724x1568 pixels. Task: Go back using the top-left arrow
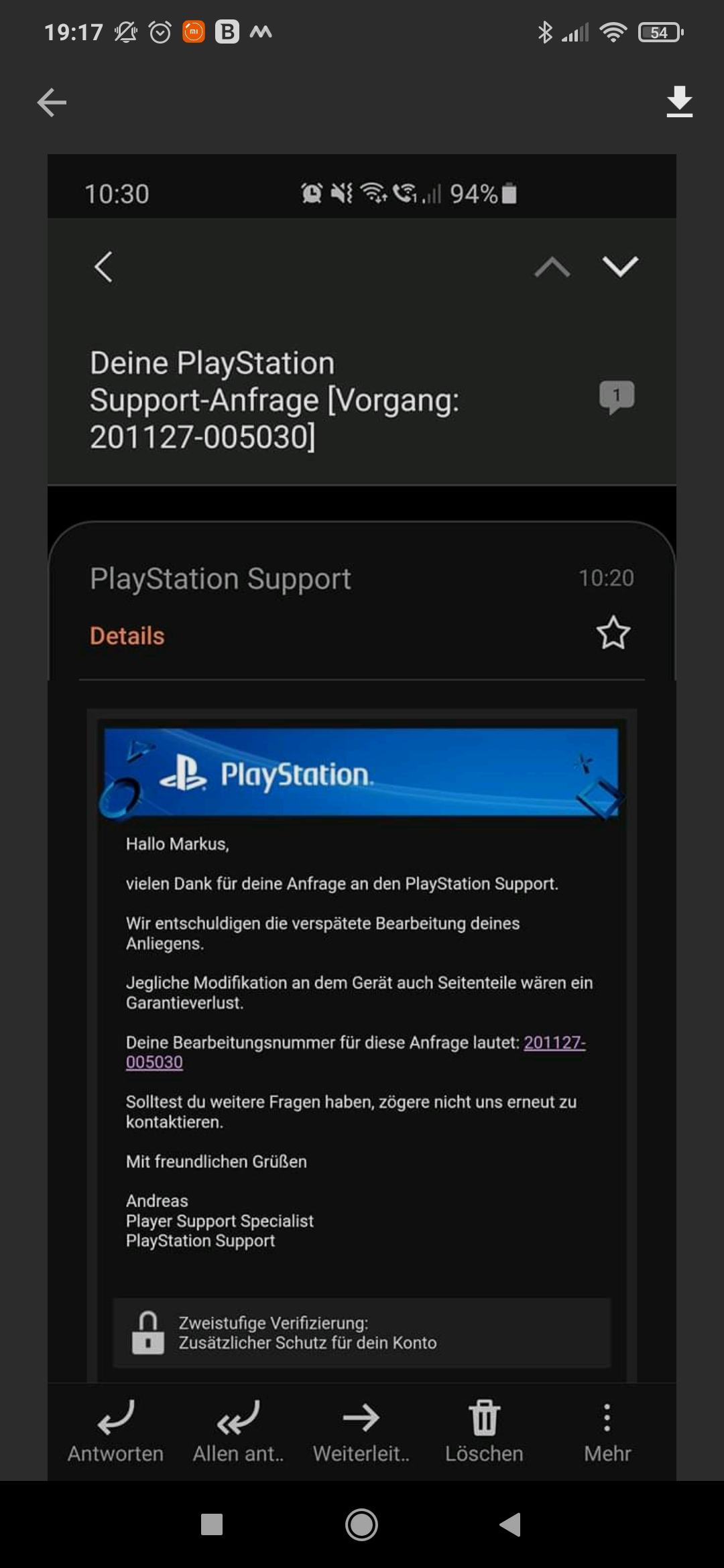(52, 103)
